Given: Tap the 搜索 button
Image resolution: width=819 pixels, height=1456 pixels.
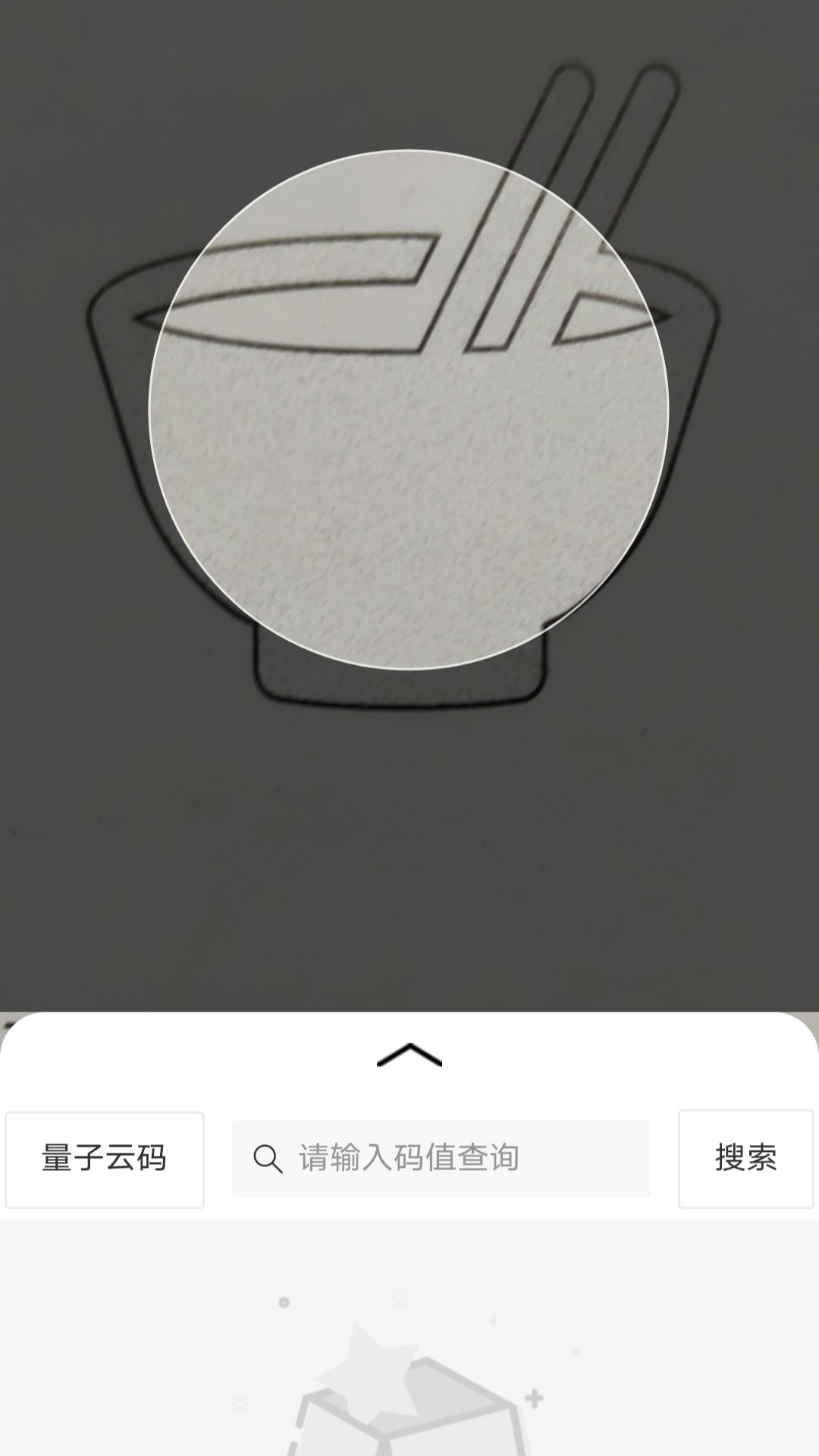Looking at the screenshot, I should coord(745,1159).
